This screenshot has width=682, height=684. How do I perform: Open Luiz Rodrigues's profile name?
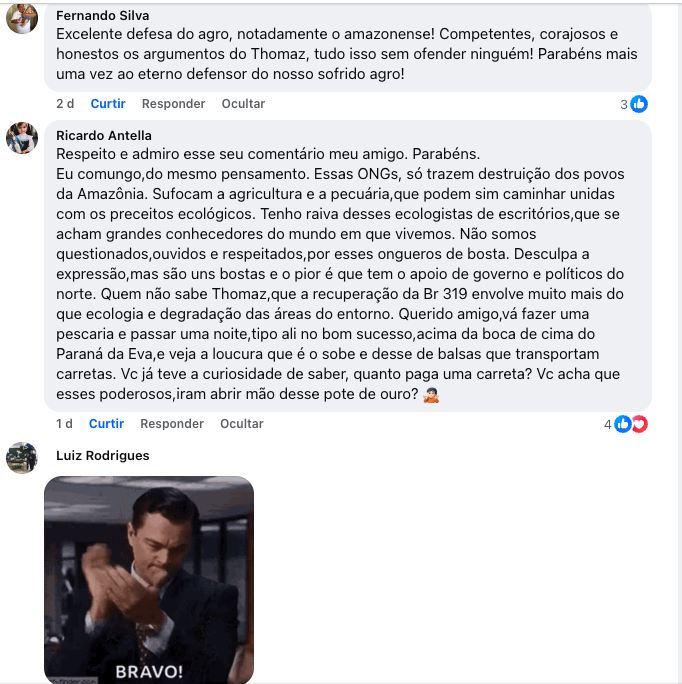103,456
